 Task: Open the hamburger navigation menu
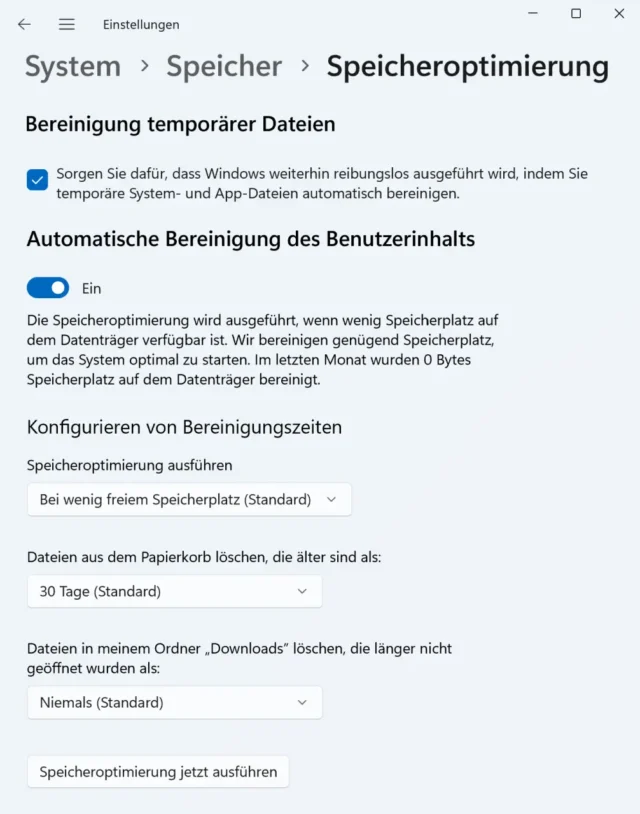point(67,24)
